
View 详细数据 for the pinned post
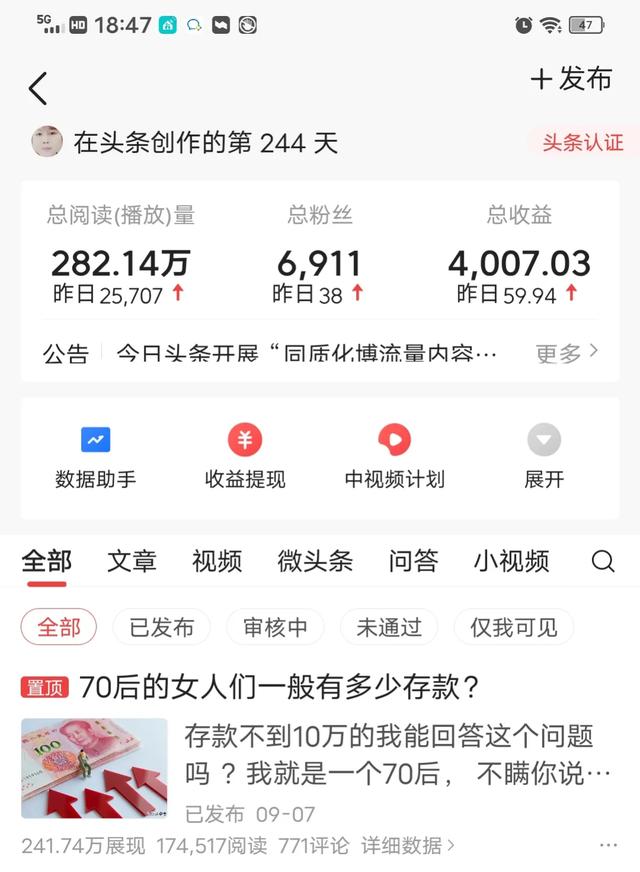408,846
